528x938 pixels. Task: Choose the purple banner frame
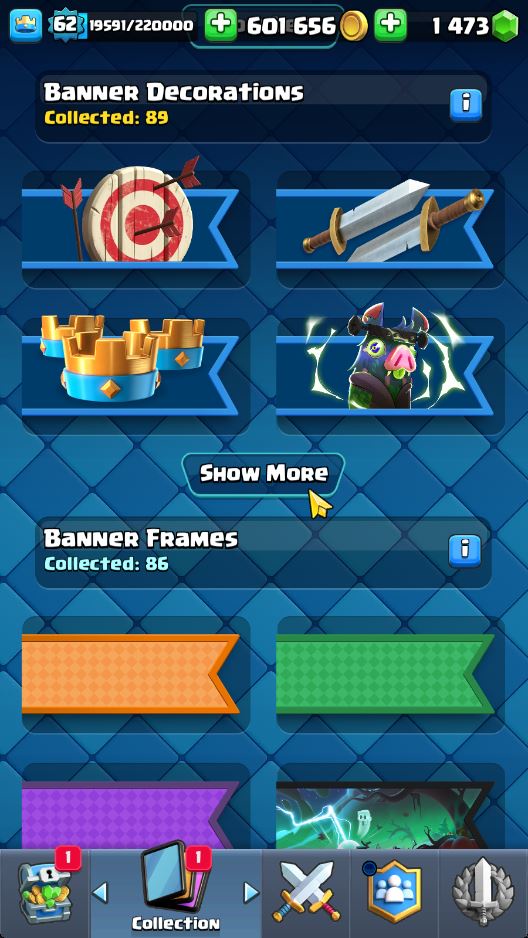click(136, 806)
